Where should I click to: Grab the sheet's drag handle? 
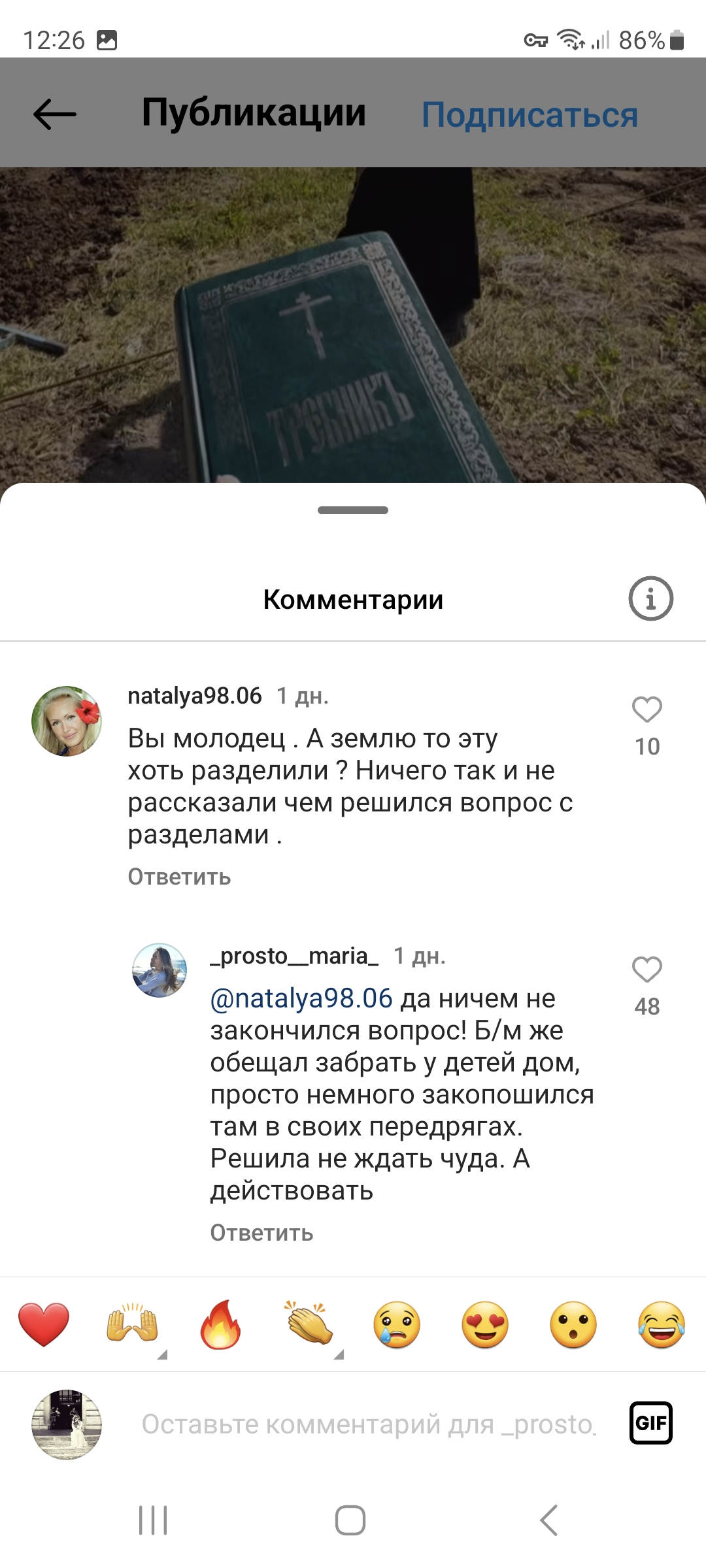coord(353,510)
